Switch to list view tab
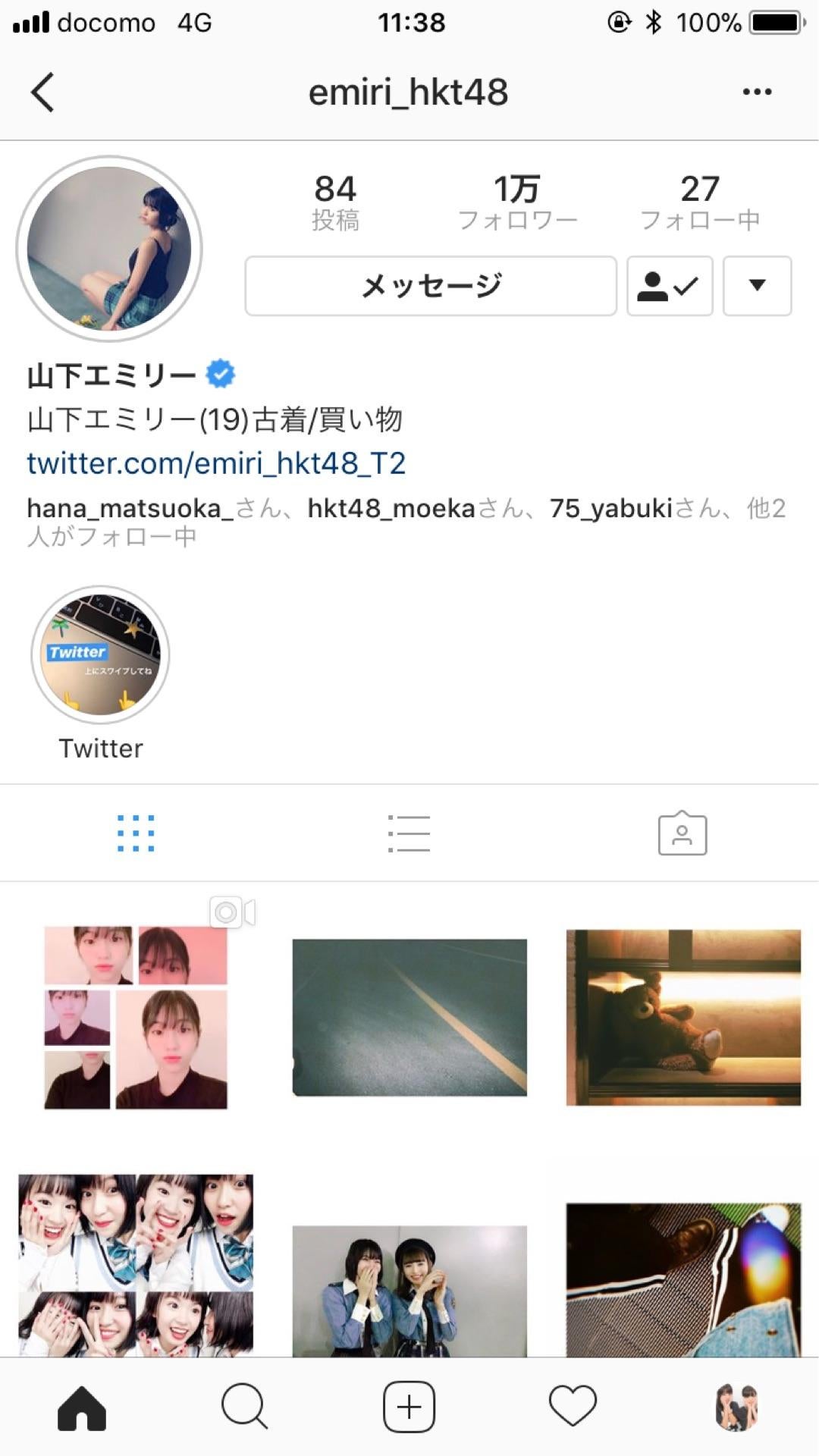The image size is (819, 1456). (409, 833)
